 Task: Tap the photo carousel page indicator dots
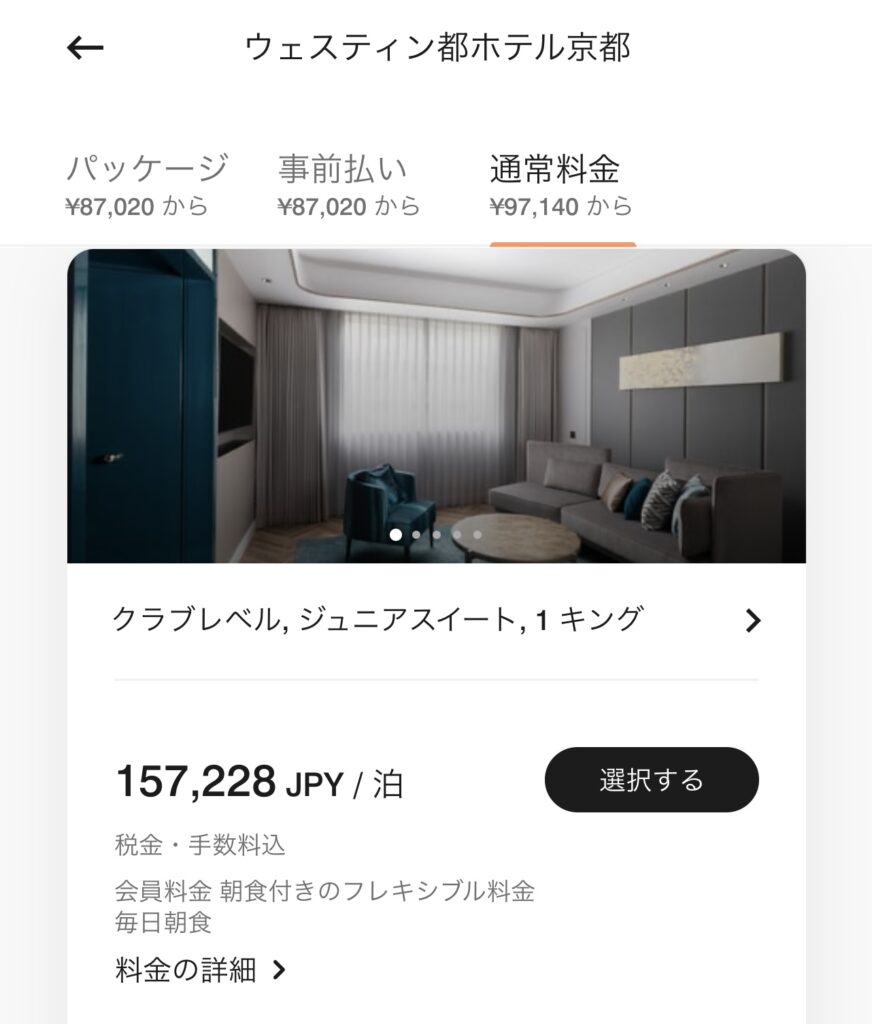436,535
